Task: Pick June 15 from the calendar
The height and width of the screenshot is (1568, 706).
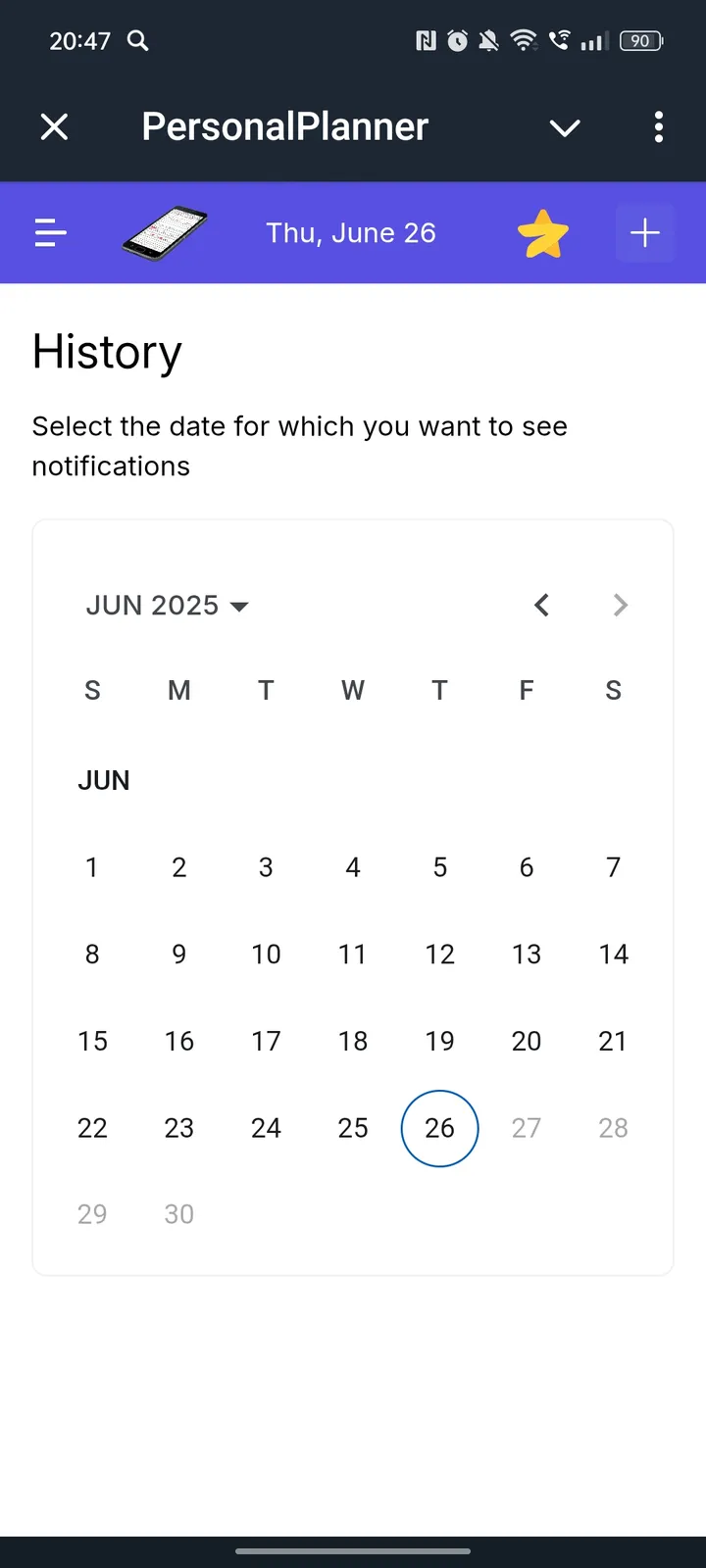Action: 92,1041
